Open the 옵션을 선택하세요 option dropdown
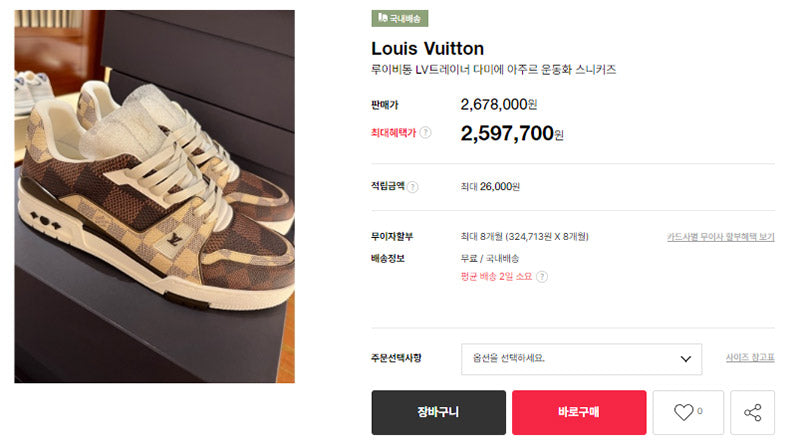This screenshot has height=442, width=800. coord(582,359)
